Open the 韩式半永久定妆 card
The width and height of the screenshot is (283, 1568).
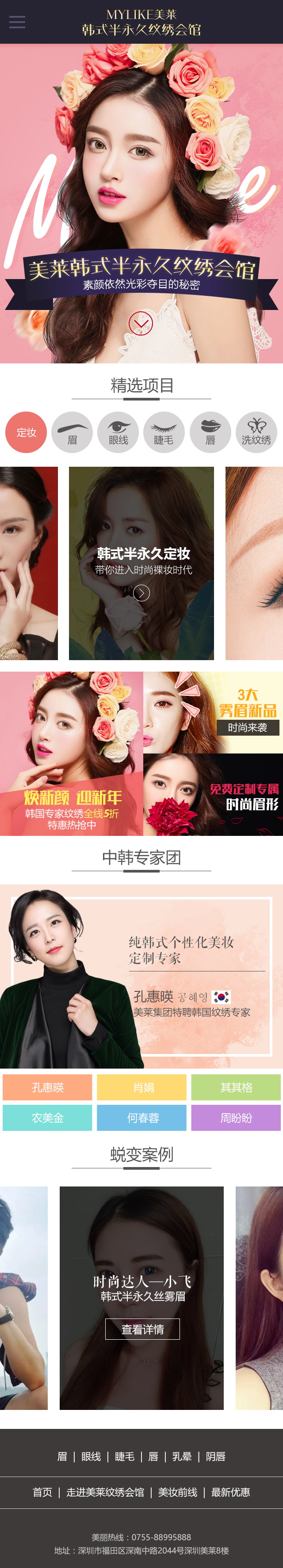141,563
